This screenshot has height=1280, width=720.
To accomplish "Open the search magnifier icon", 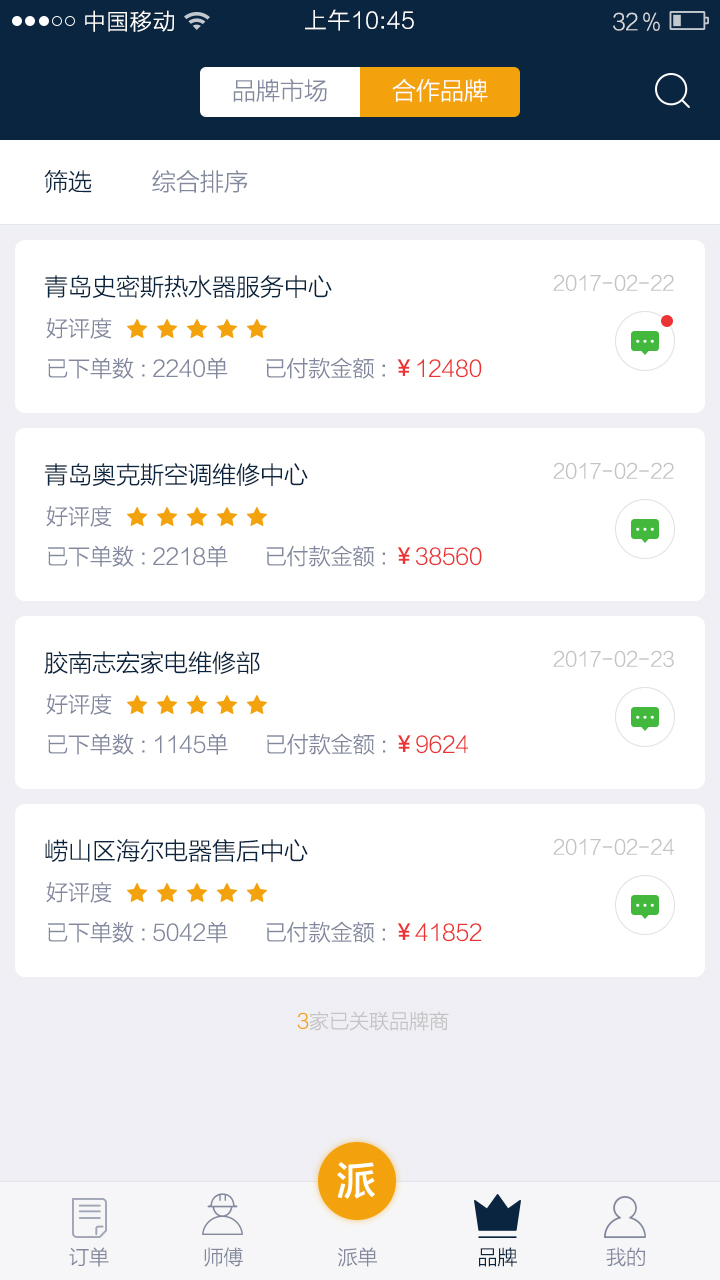I will (672, 91).
